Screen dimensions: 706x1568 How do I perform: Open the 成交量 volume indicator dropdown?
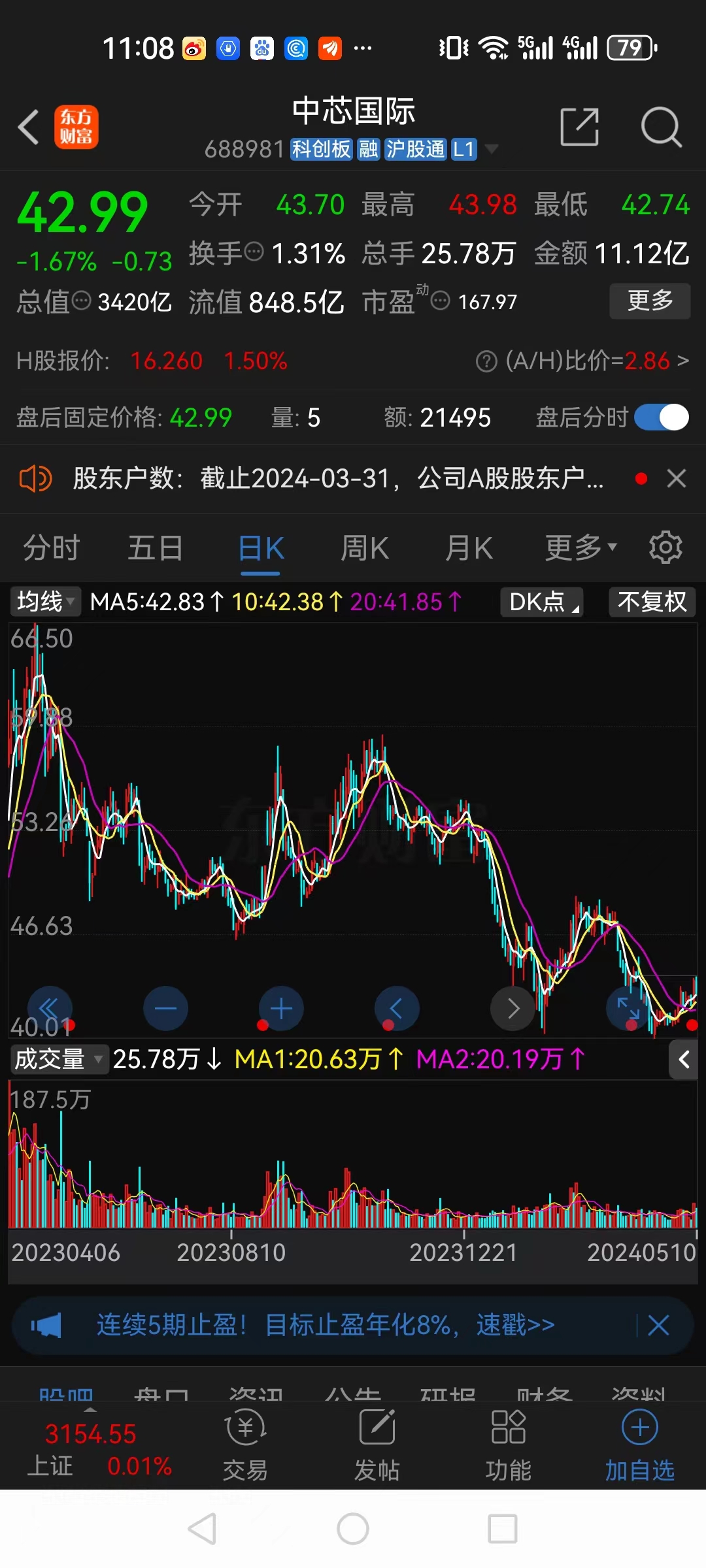59,1059
